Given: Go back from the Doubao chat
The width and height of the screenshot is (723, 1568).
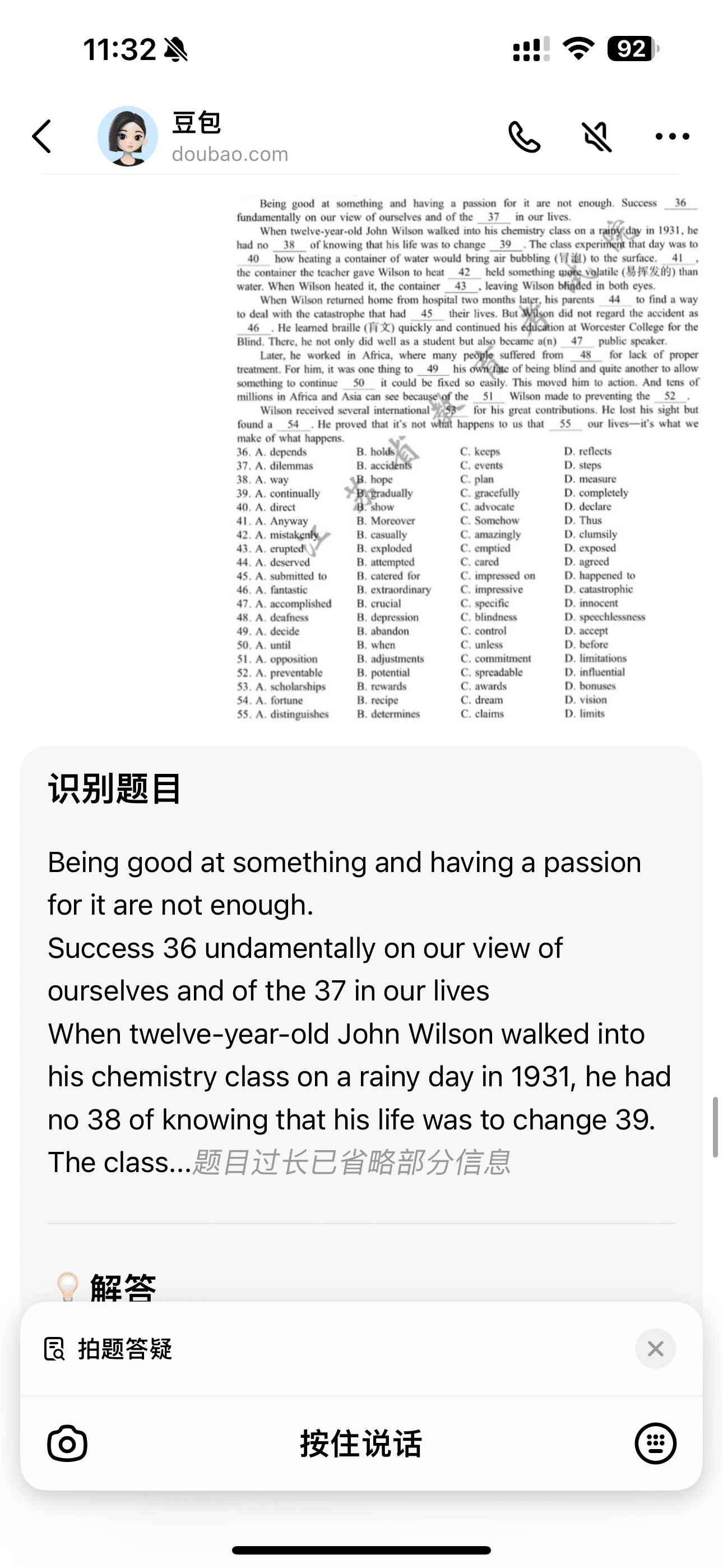Looking at the screenshot, I should 41,136.
